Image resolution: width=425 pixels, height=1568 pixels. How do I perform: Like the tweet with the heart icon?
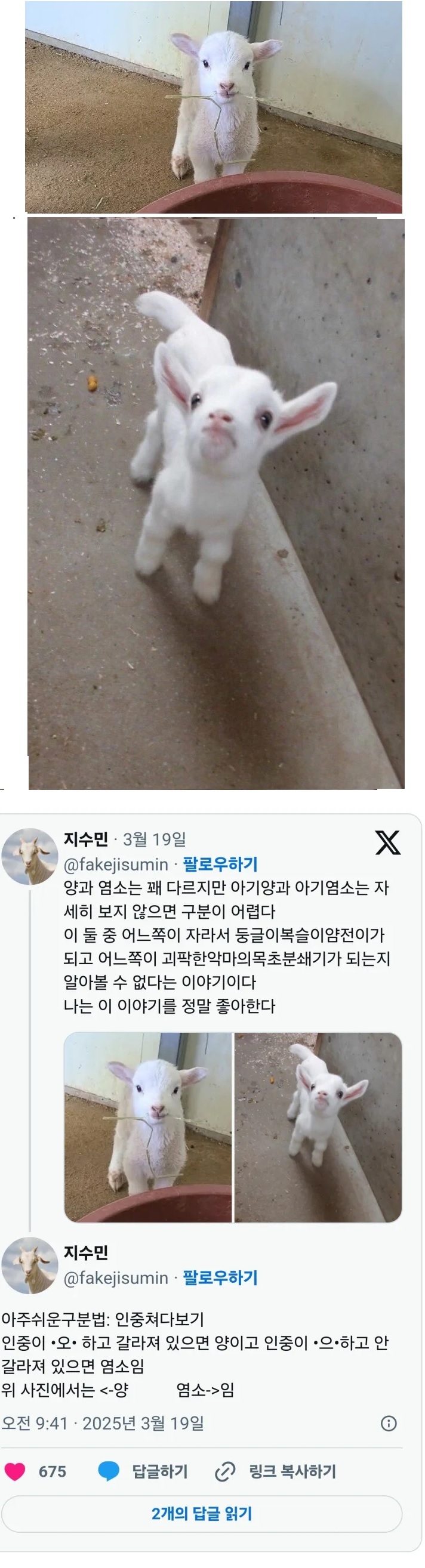click(16, 1472)
